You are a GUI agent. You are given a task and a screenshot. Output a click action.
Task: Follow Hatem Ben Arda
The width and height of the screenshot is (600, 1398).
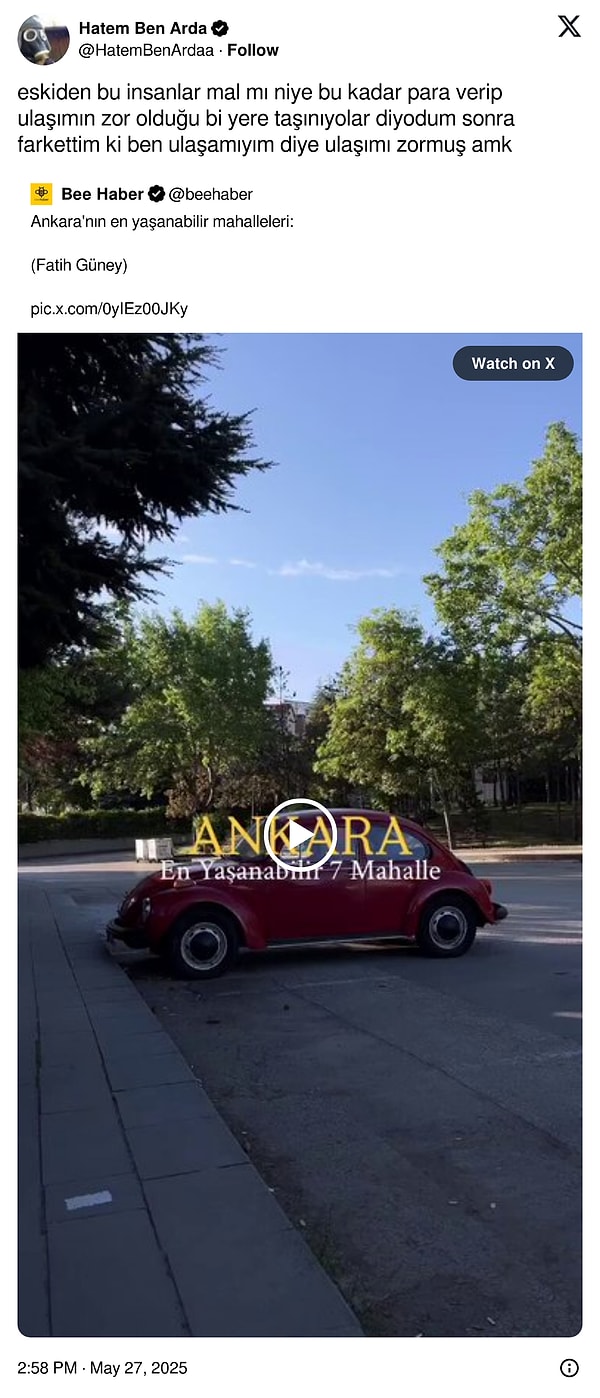pyautogui.click(x=253, y=50)
